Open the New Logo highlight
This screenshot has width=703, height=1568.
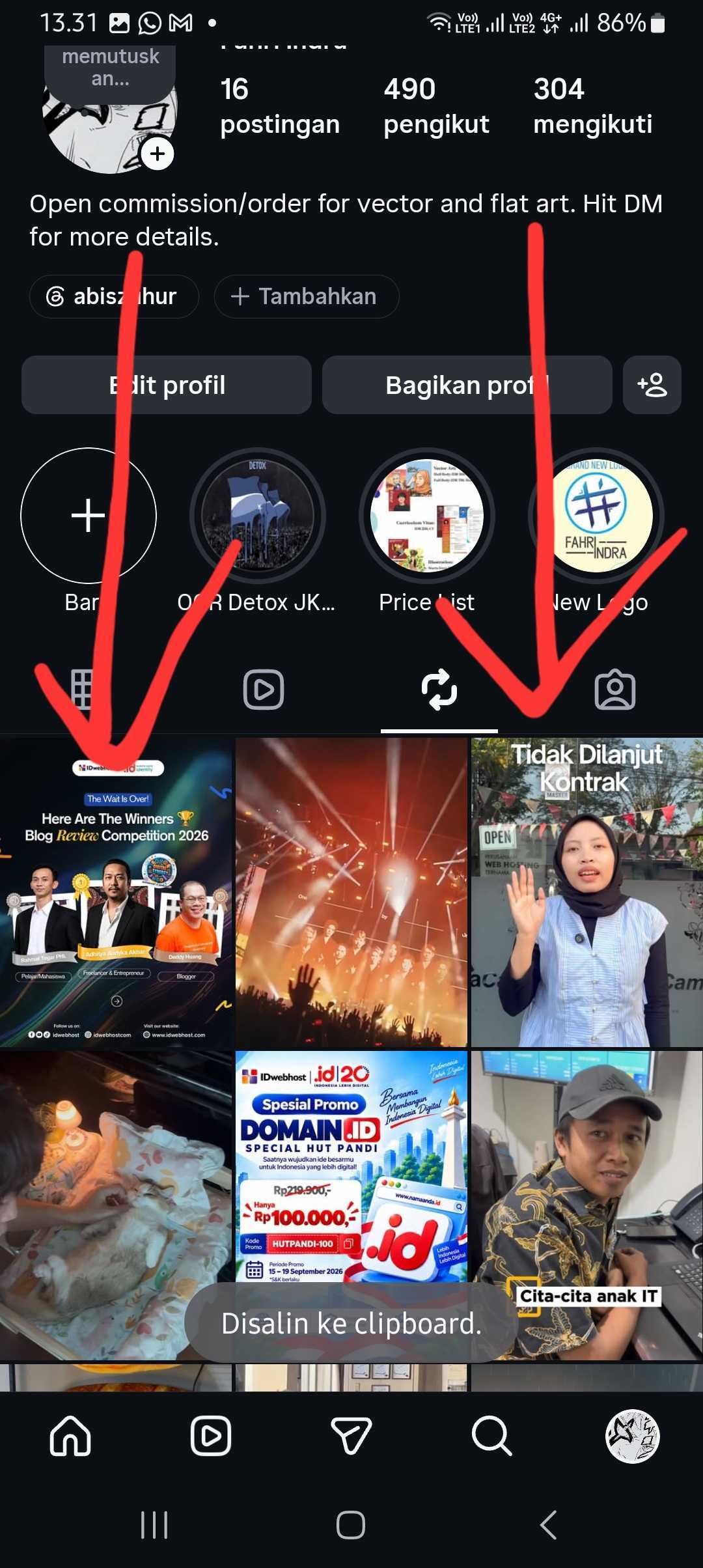click(596, 516)
